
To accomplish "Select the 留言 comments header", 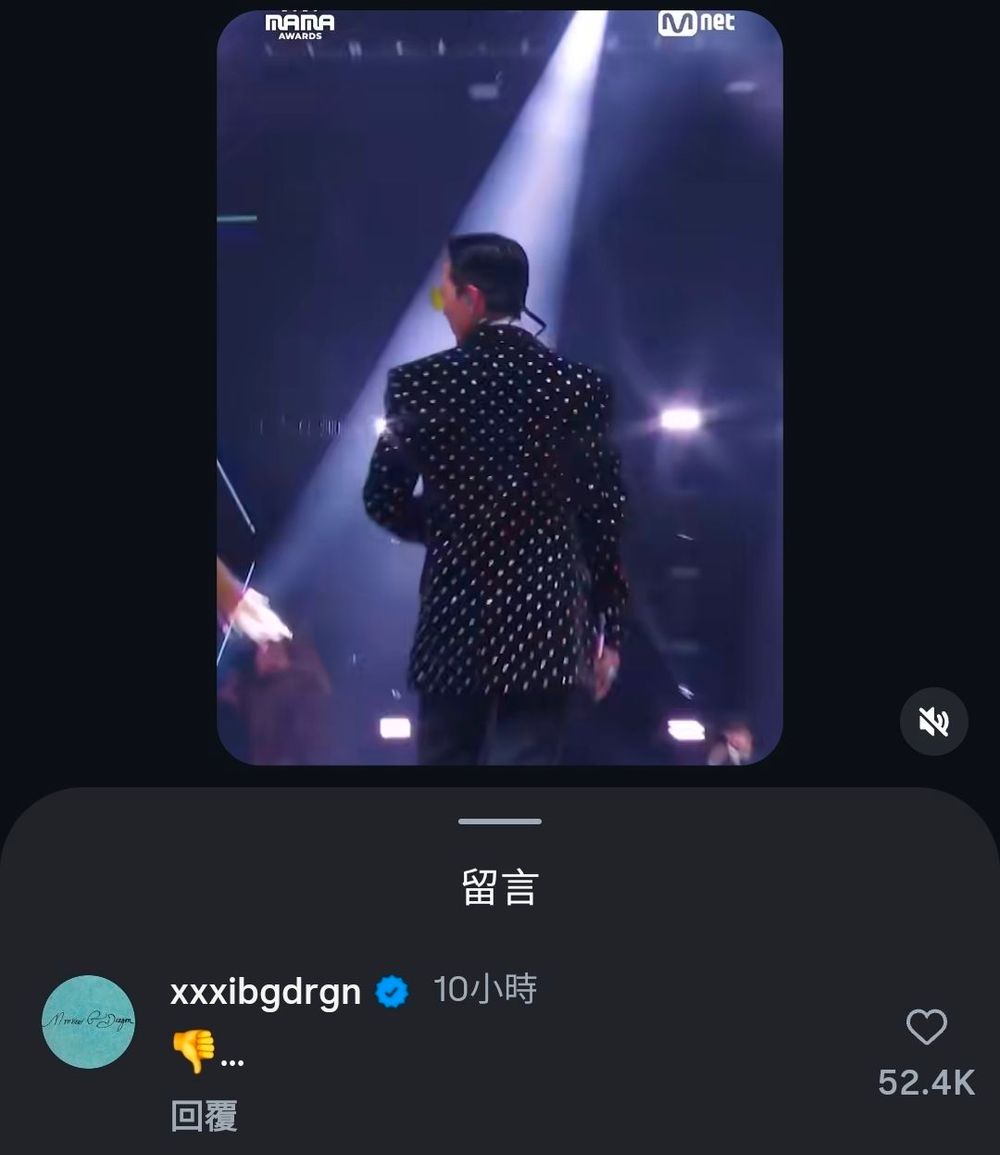I will tap(499, 887).
